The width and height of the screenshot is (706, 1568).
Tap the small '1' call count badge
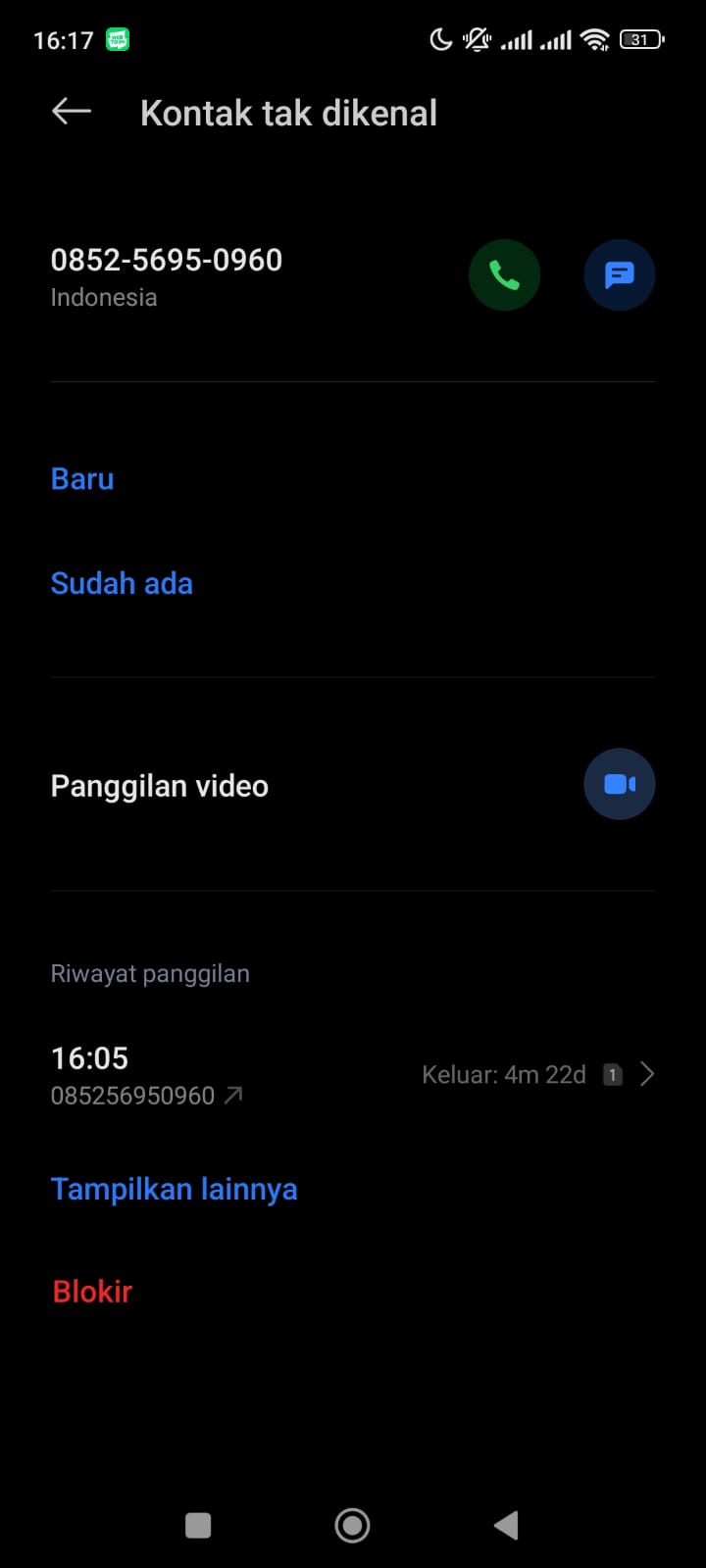[612, 1074]
